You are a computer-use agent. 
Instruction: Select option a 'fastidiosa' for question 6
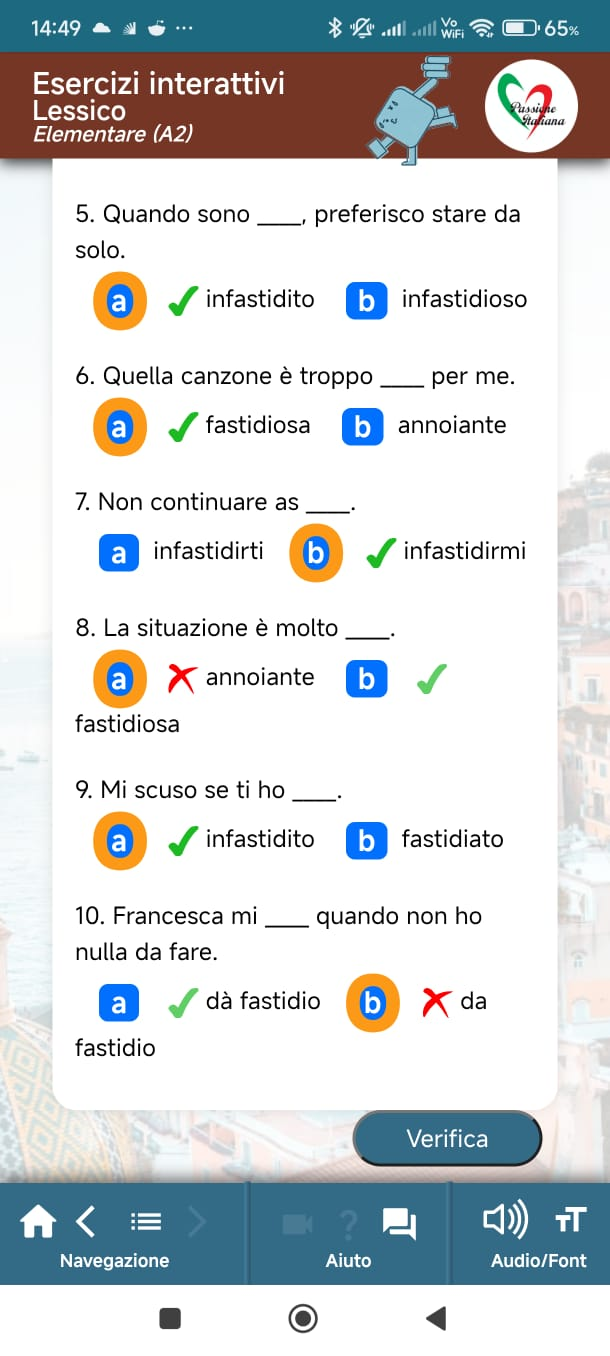coord(120,426)
